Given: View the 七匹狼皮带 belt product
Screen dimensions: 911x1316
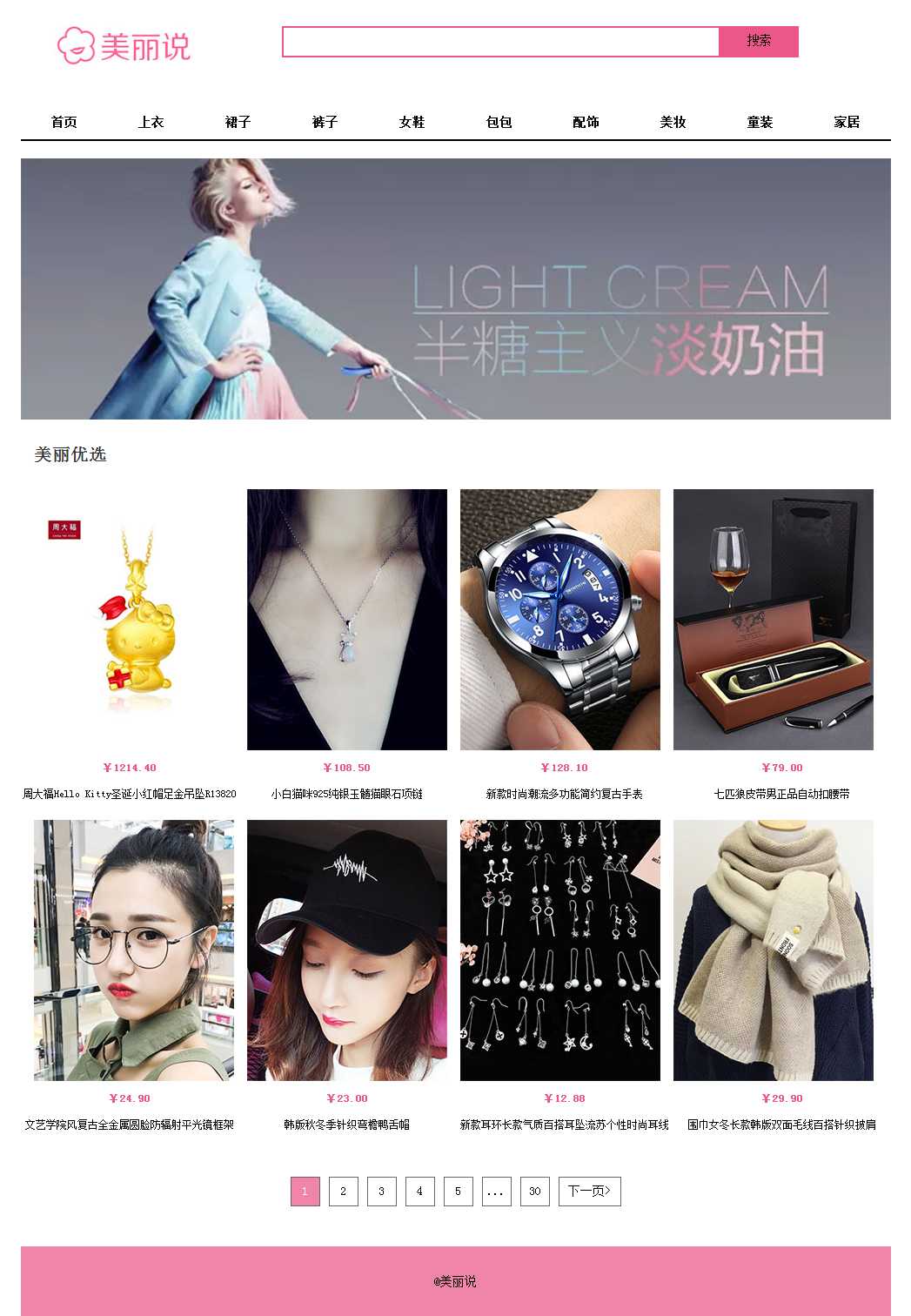Looking at the screenshot, I should tap(773, 620).
